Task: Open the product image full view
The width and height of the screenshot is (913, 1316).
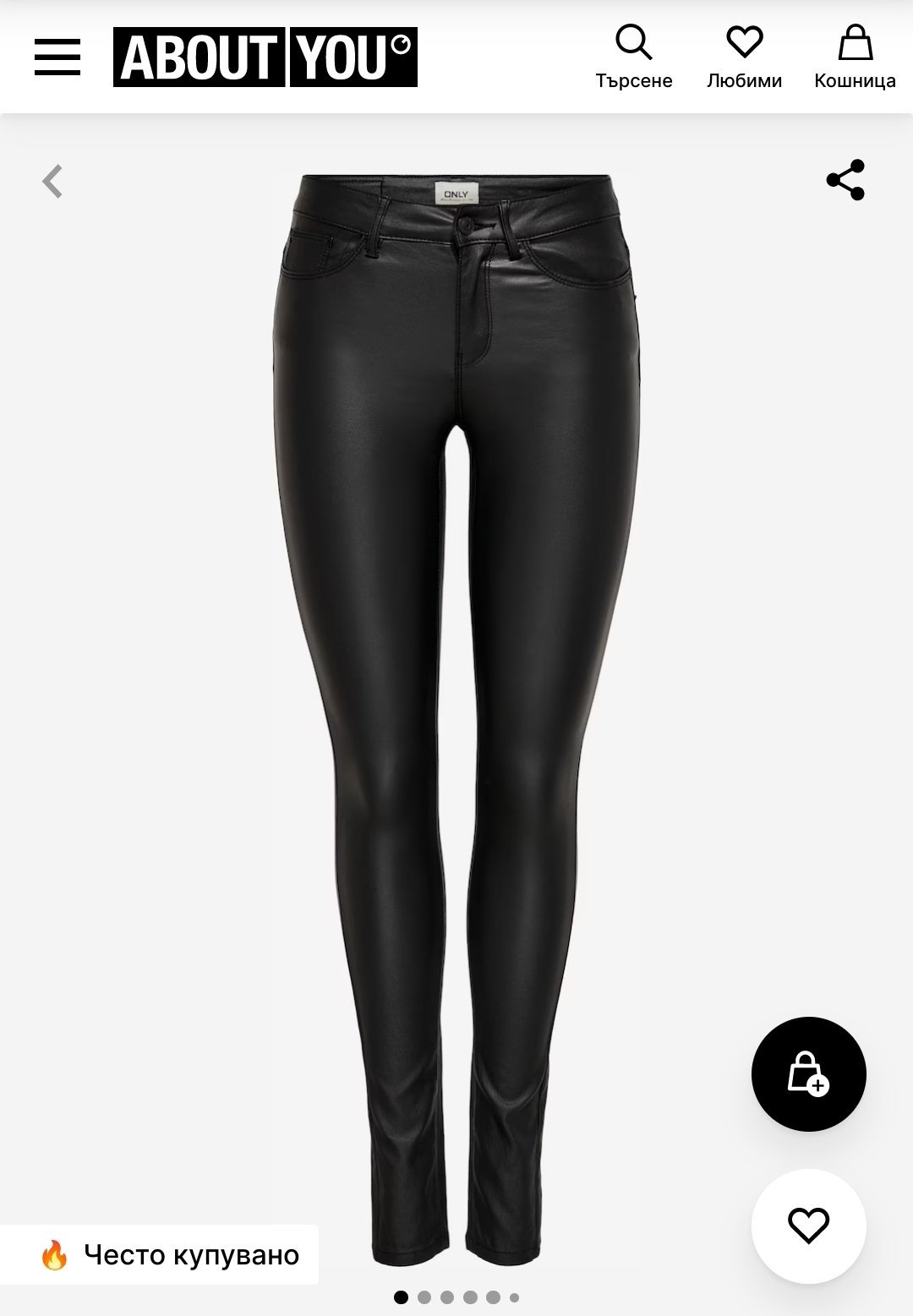Action: click(456, 676)
